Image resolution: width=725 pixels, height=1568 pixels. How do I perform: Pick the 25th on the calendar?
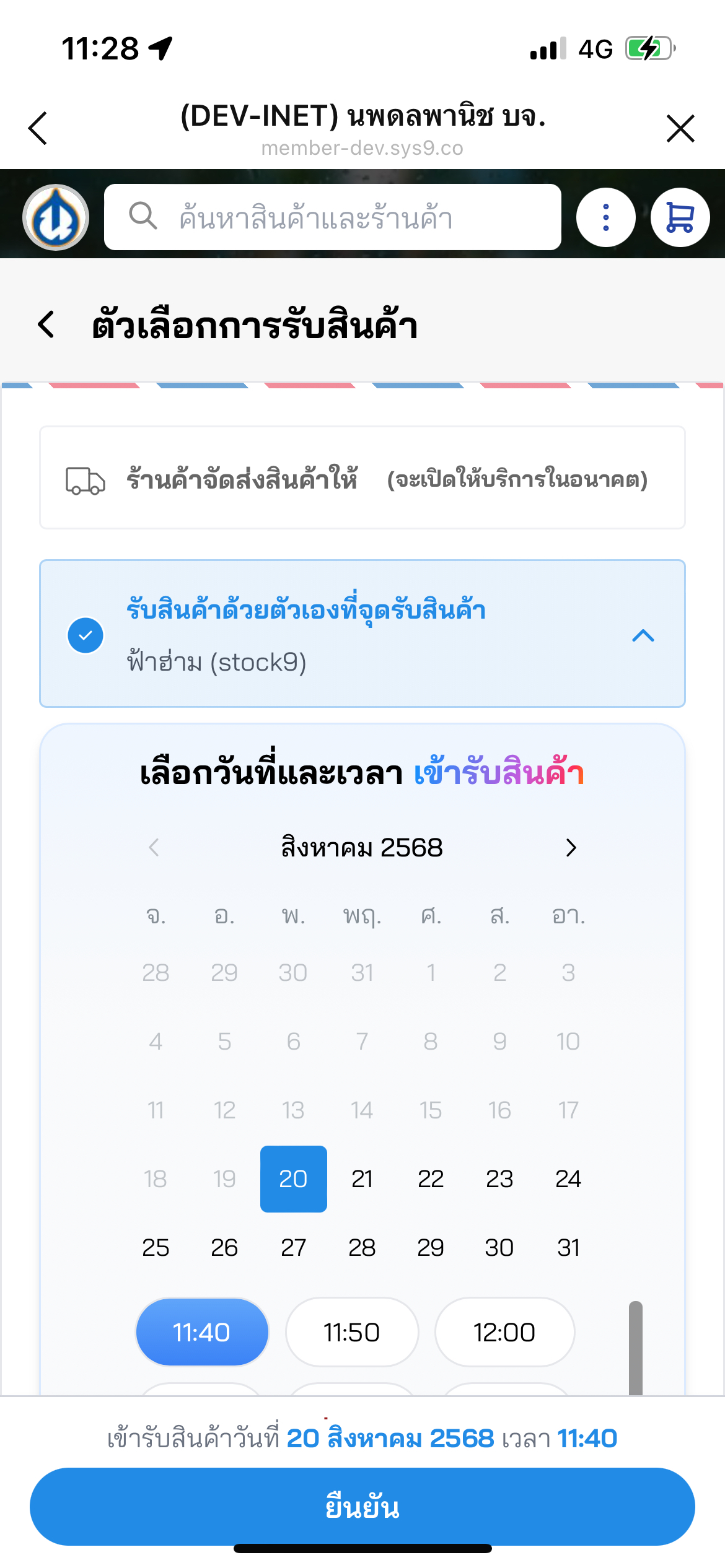(x=156, y=1247)
